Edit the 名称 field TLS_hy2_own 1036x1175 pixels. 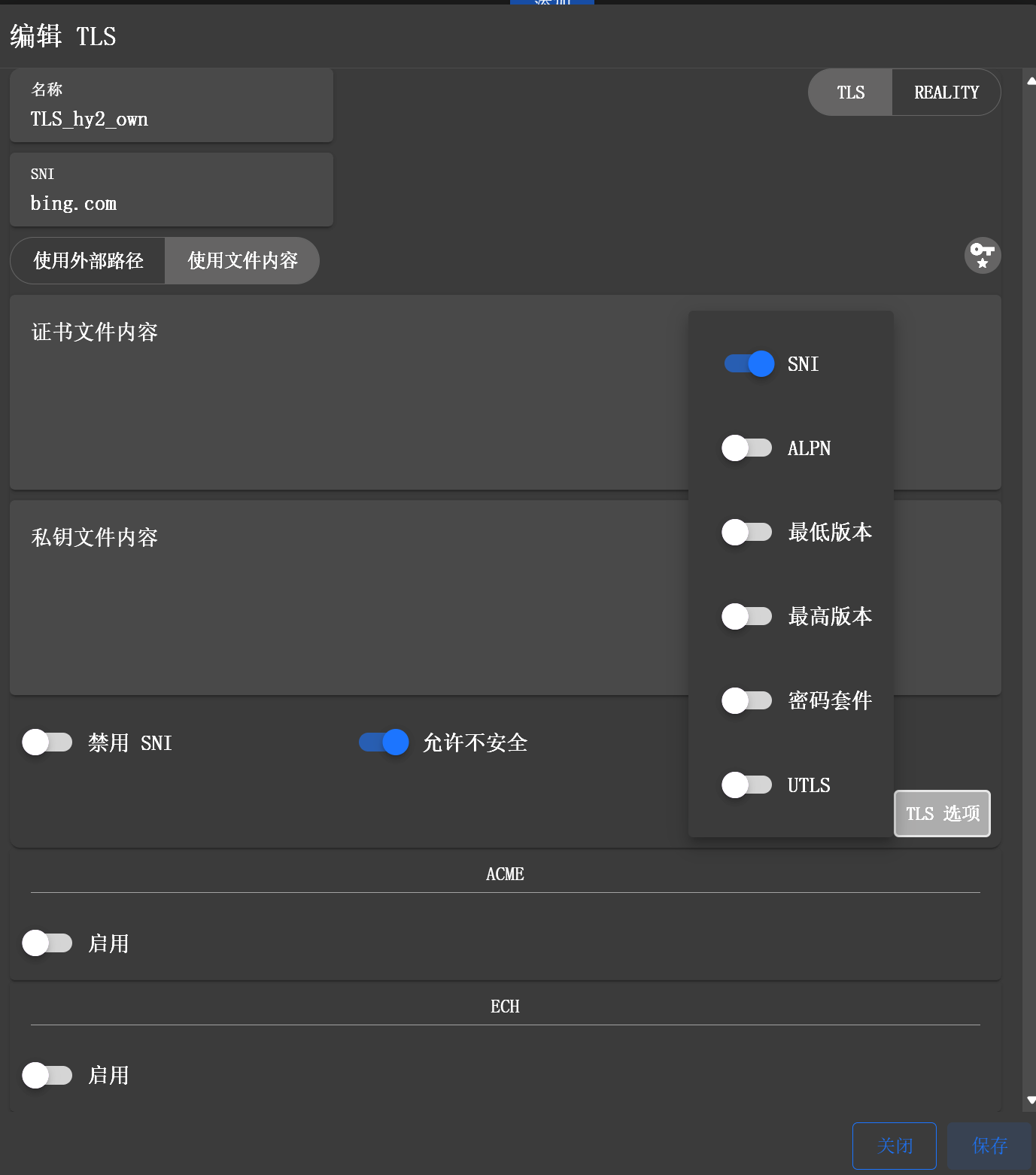(x=171, y=120)
